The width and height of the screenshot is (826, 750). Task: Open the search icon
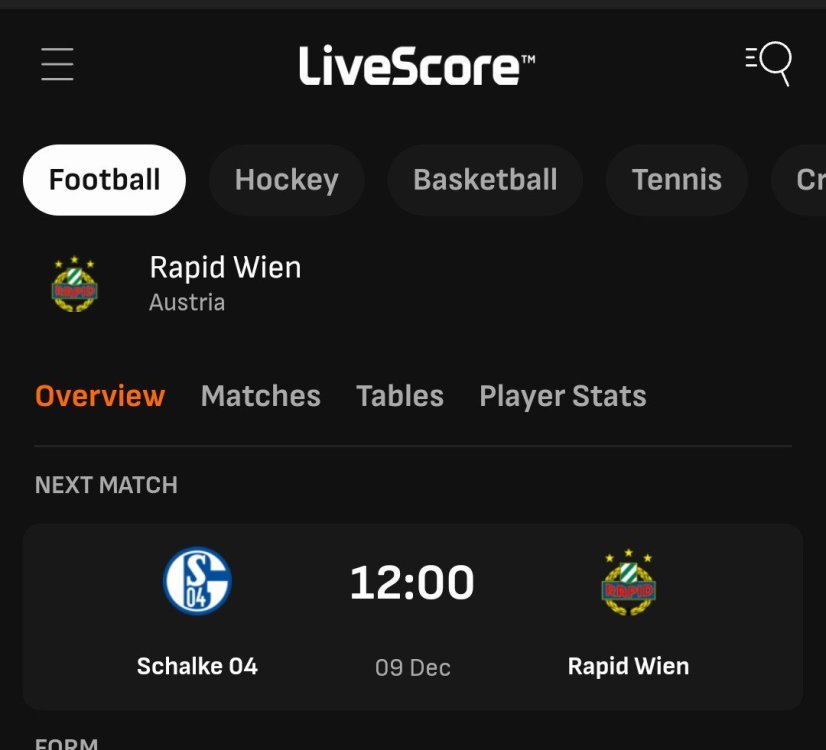[x=769, y=63]
